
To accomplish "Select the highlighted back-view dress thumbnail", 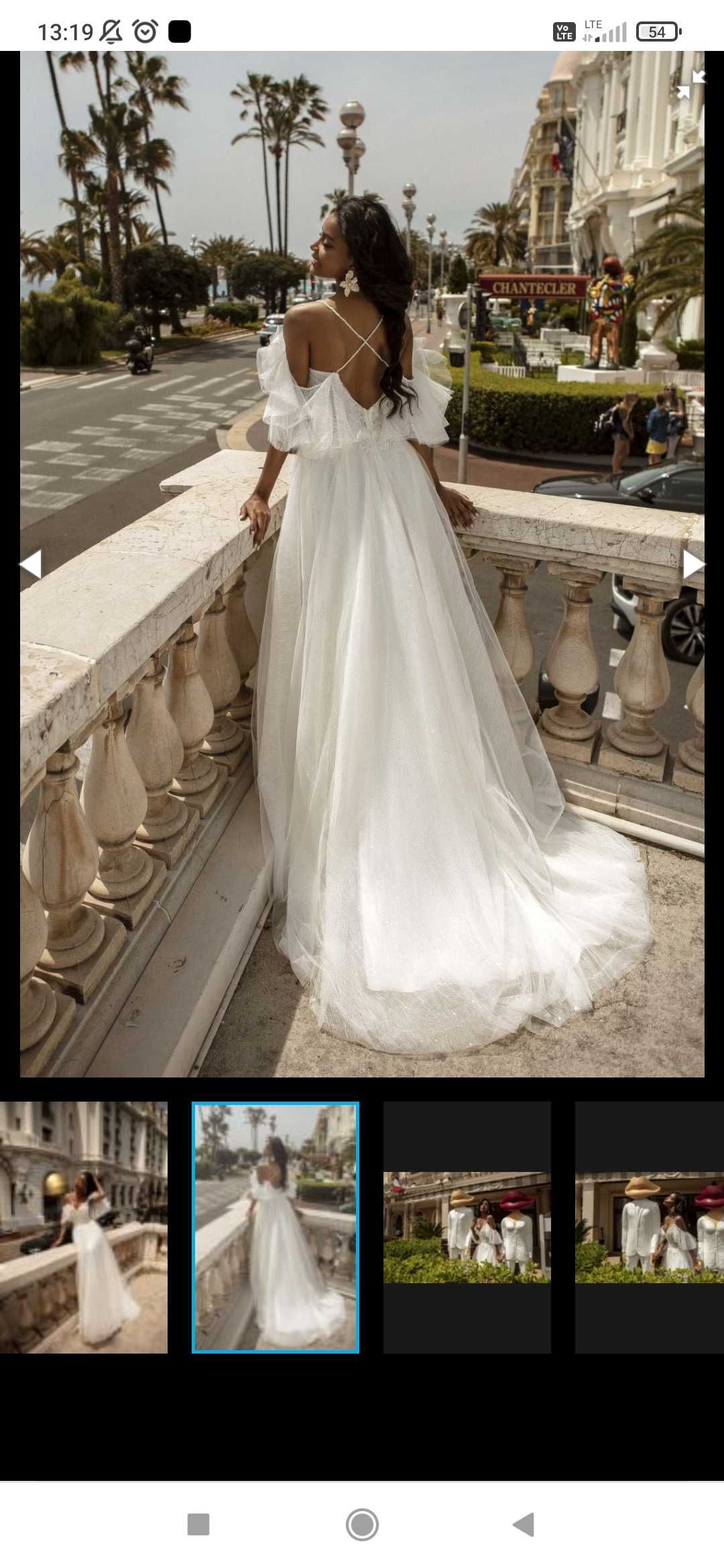I will (276, 1228).
